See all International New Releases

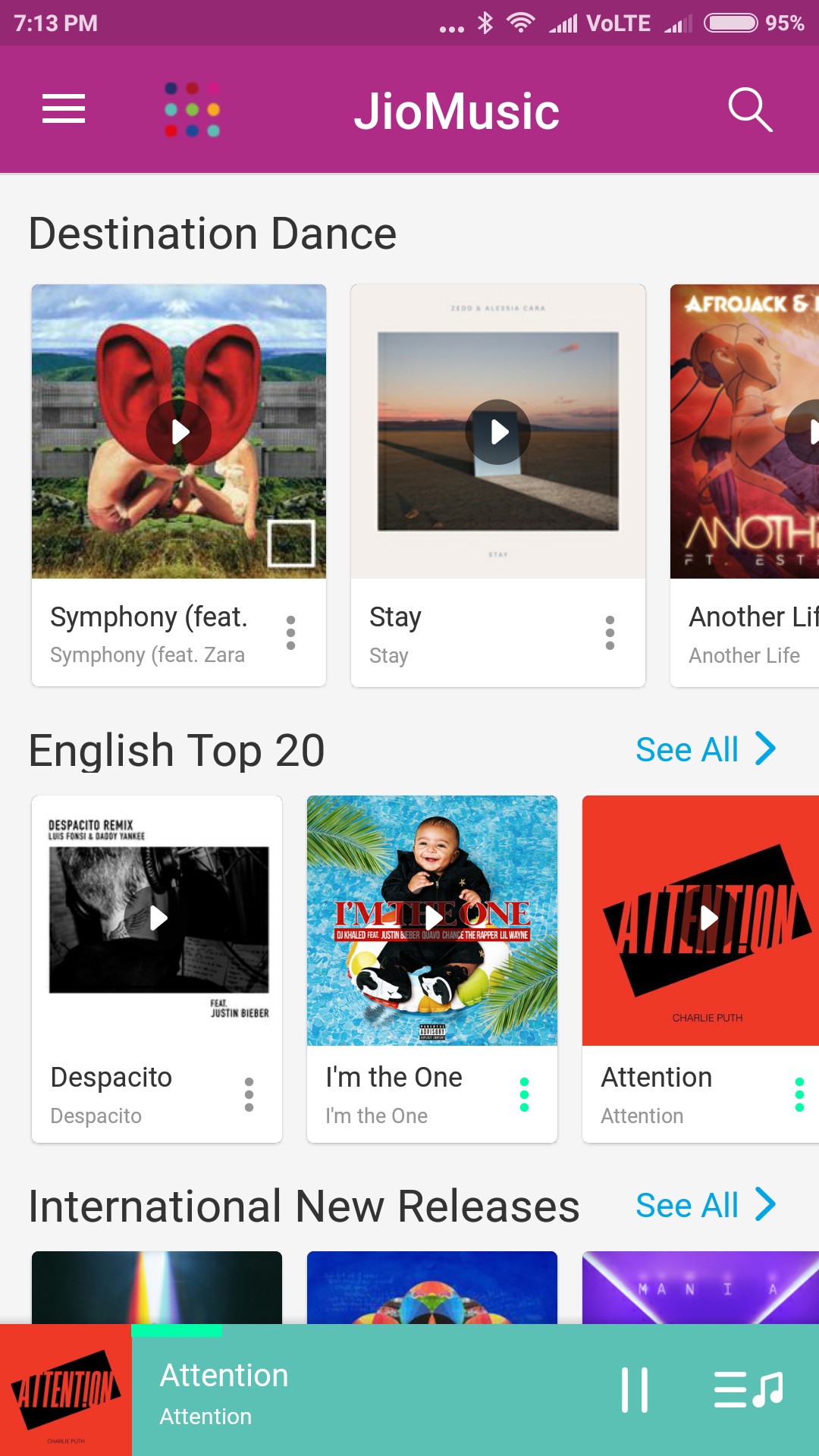705,1205
